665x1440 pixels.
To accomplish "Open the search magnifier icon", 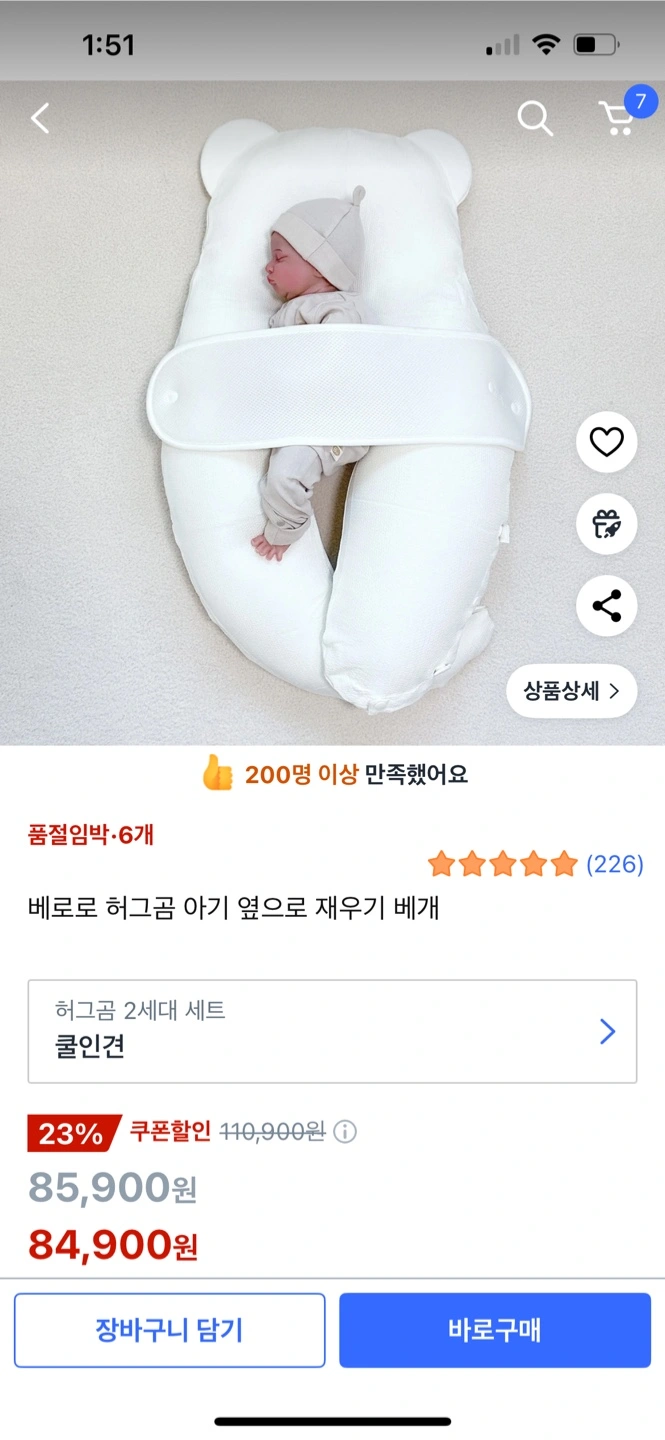I will [x=534, y=119].
